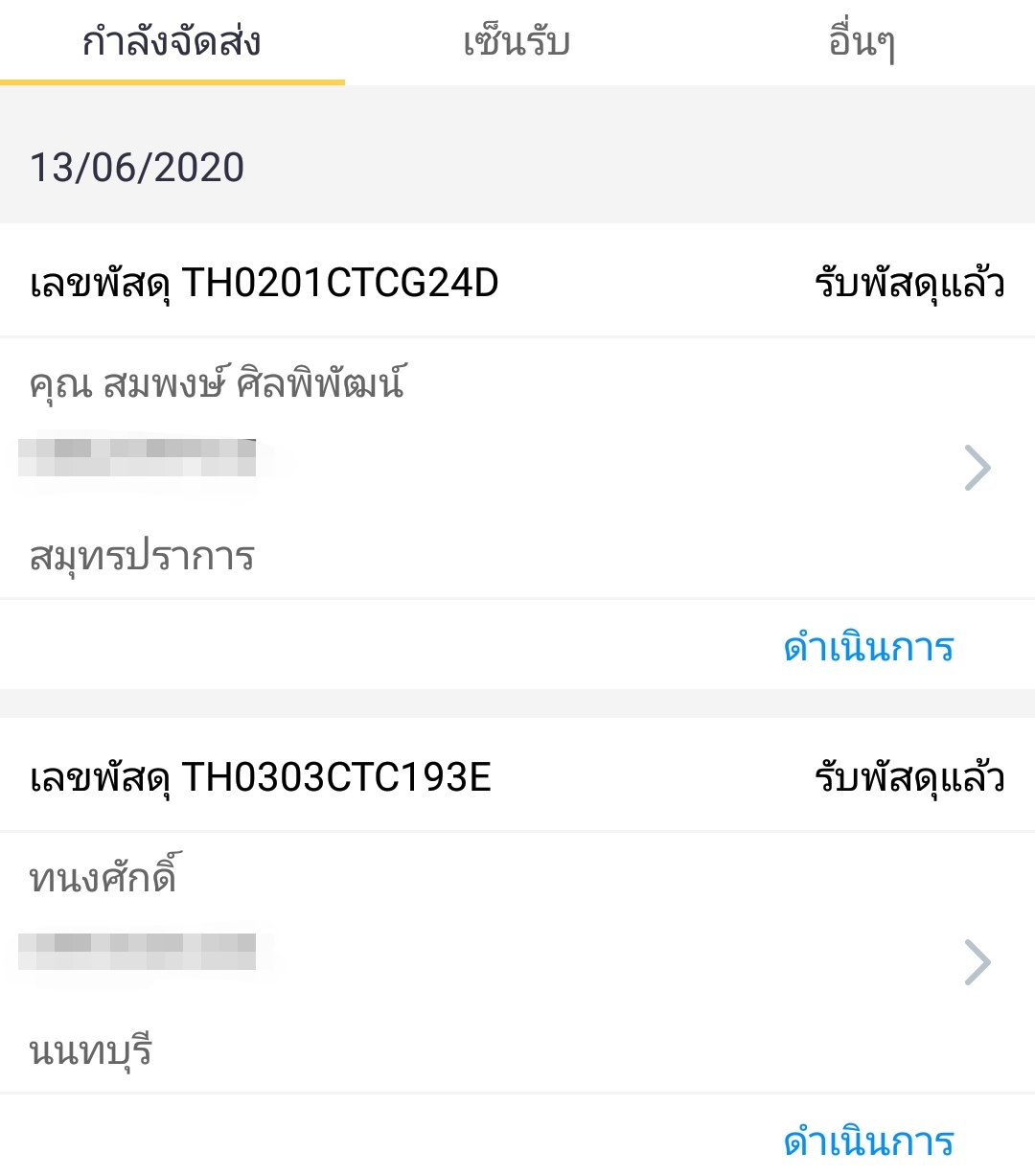The image size is (1035, 1176).
Task: Click recipient name คุณ สมพงษ์ ศิลพิพัฒน์
Action: pos(217,382)
